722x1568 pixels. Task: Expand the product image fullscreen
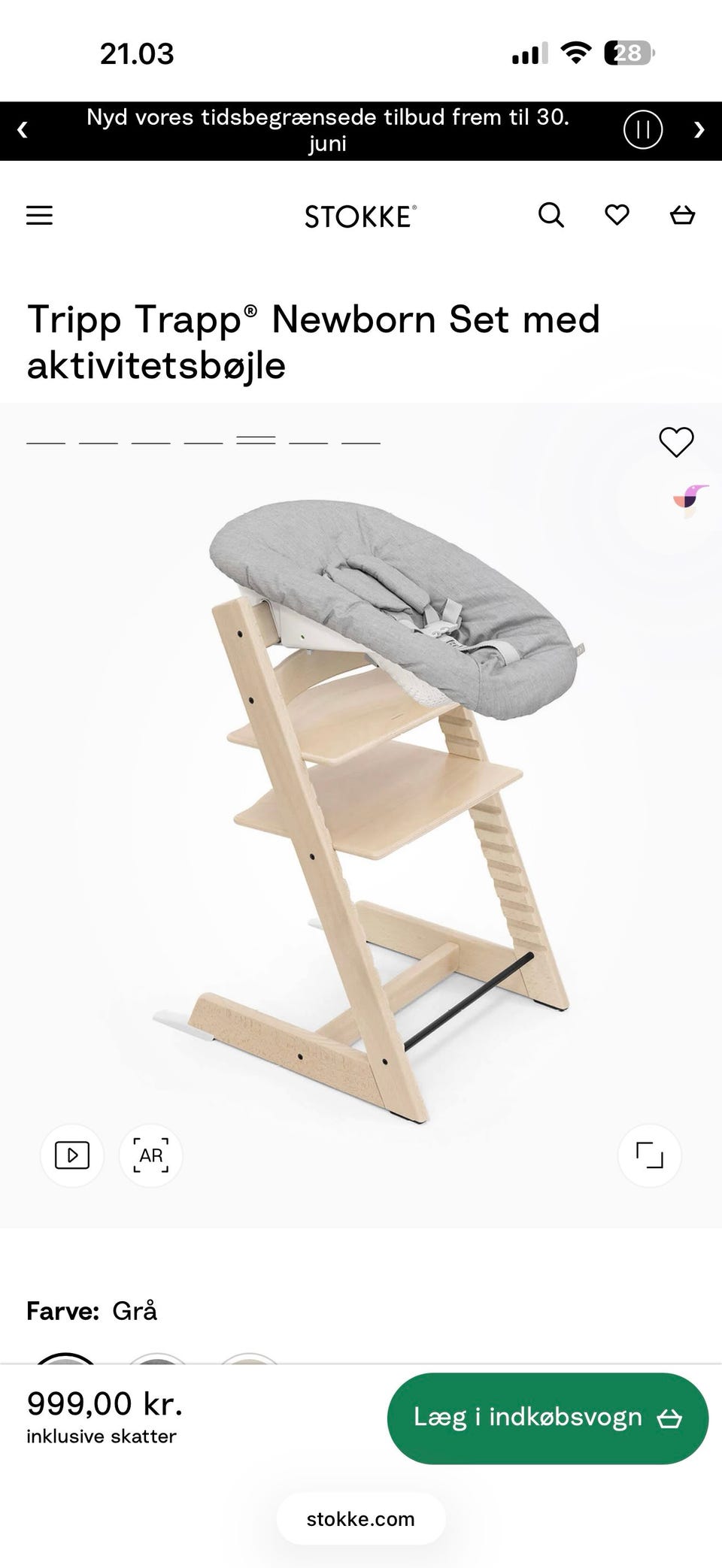[650, 1155]
